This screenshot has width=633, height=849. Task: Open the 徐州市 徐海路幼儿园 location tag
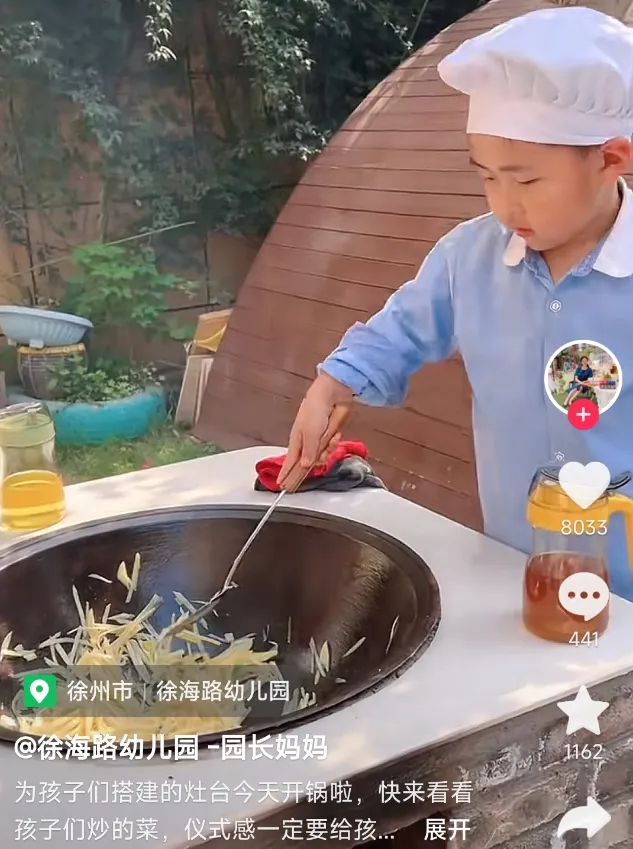pos(160,691)
